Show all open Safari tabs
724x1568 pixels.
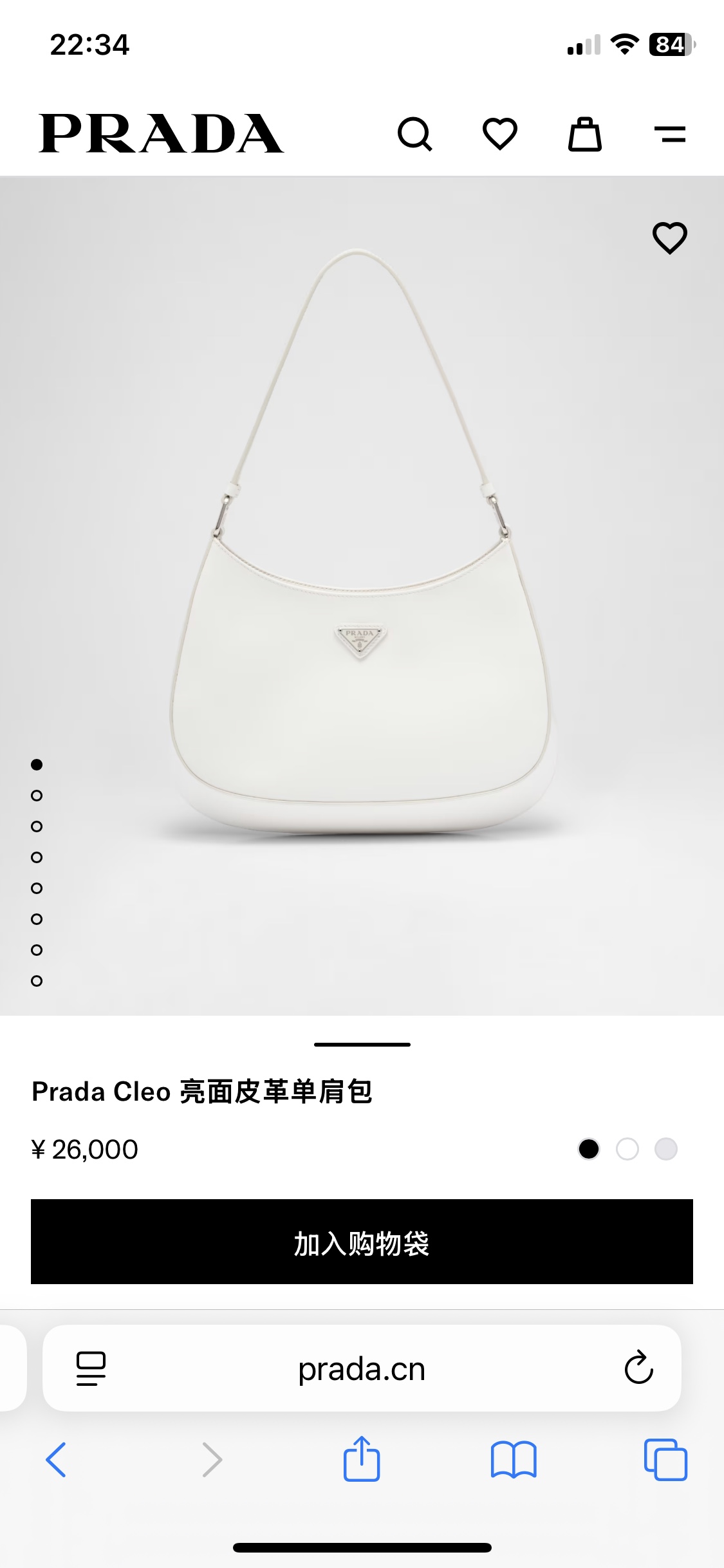coord(665,1459)
